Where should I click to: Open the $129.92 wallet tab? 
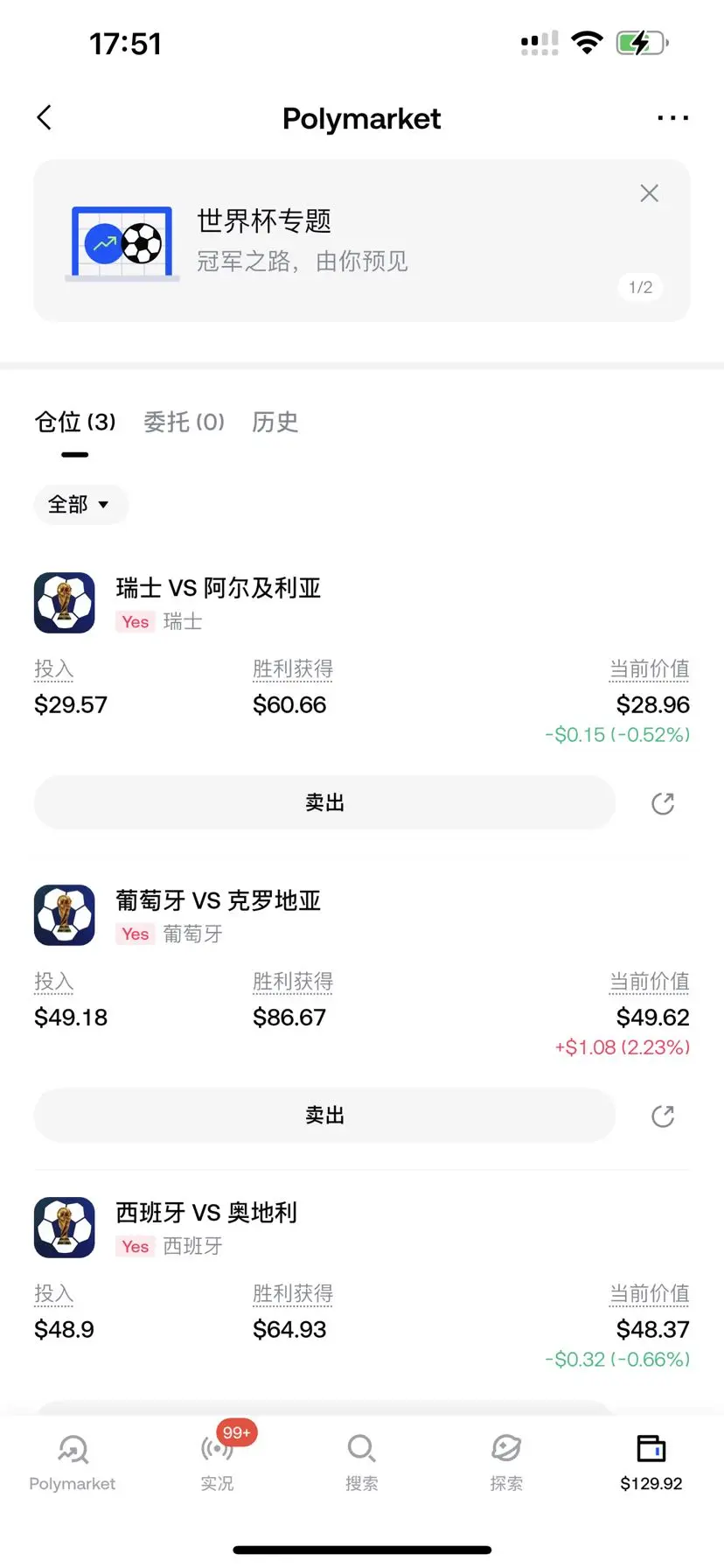pyautogui.click(x=651, y=1462)
